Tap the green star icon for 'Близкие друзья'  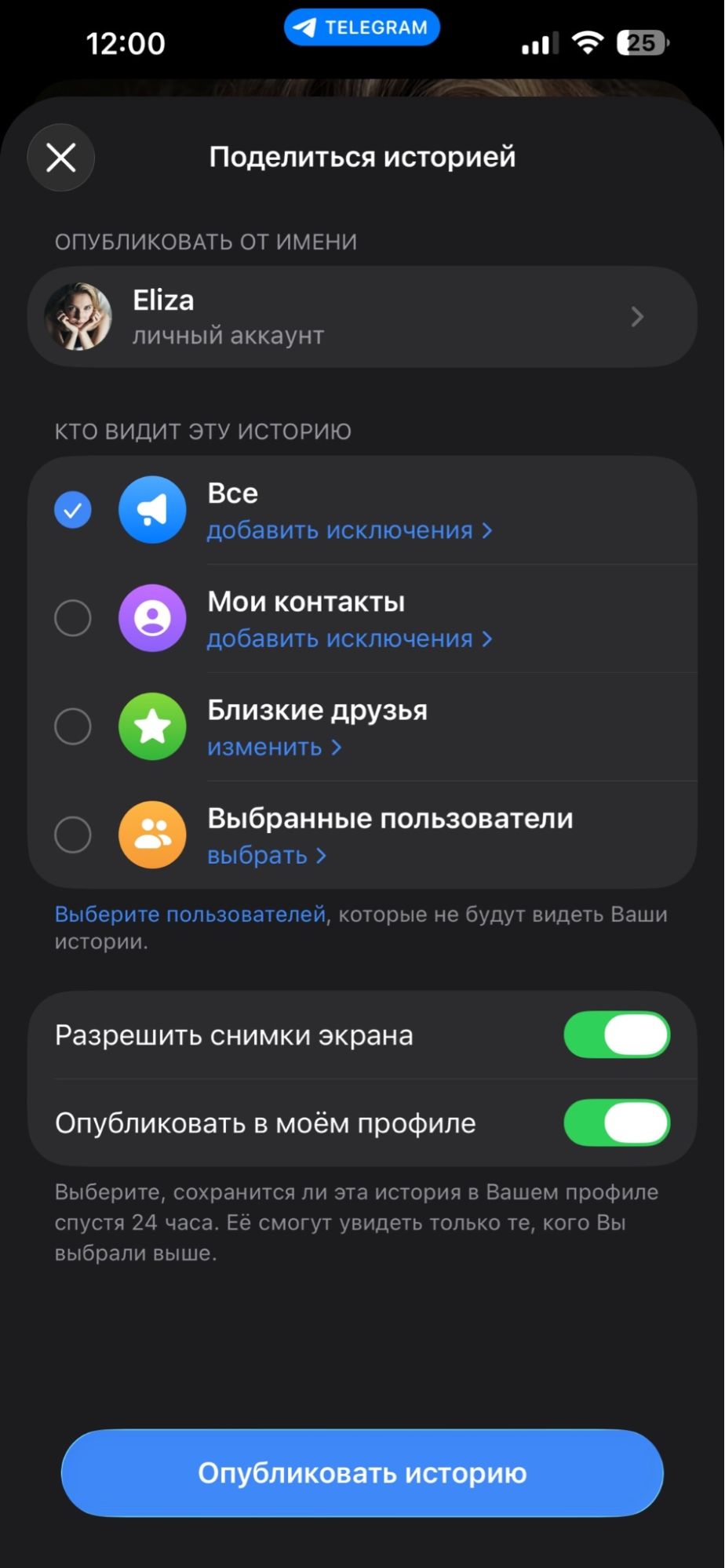point(152,726)
